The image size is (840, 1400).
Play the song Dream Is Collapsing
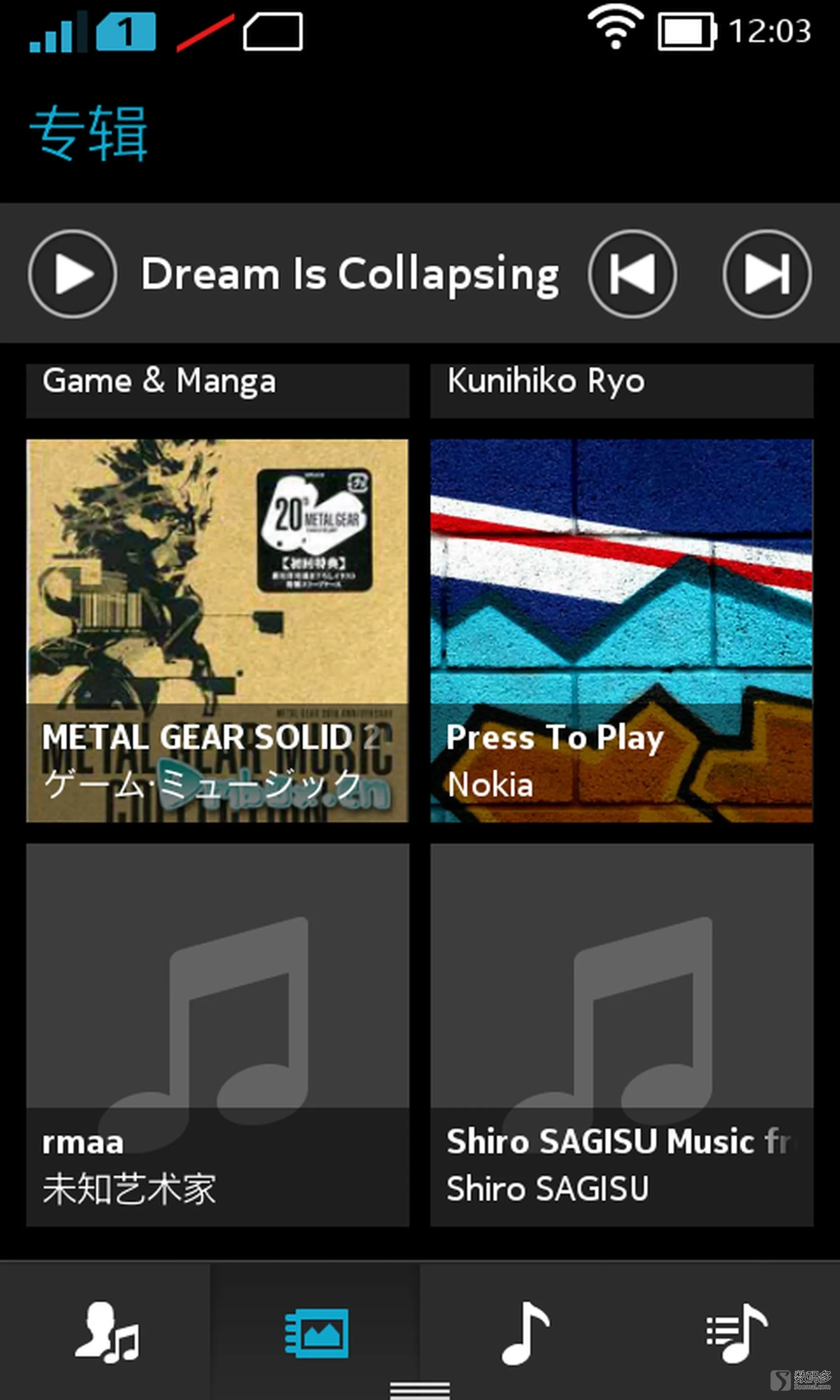pos(73,274)
